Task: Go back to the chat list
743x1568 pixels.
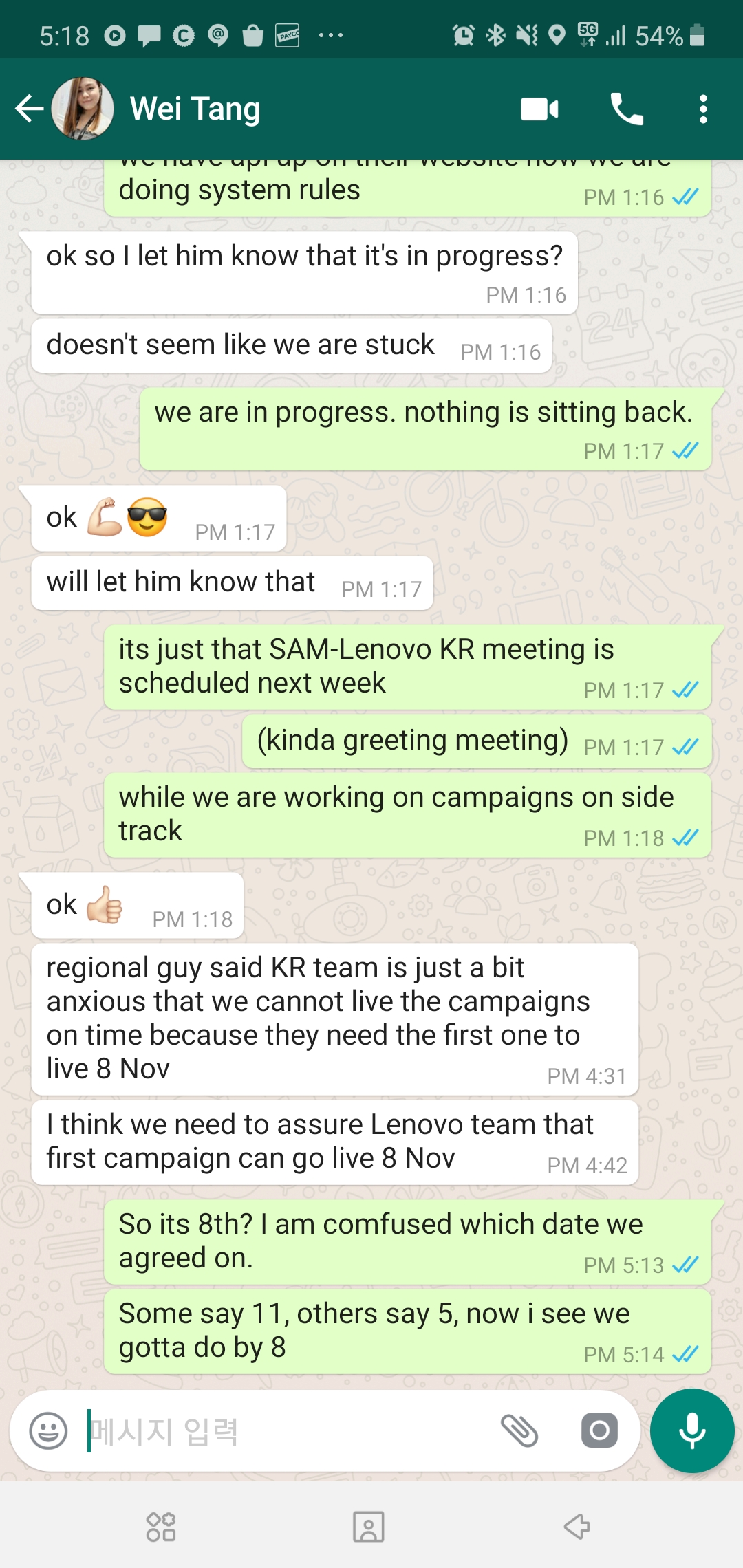Action: click(29, 109)
